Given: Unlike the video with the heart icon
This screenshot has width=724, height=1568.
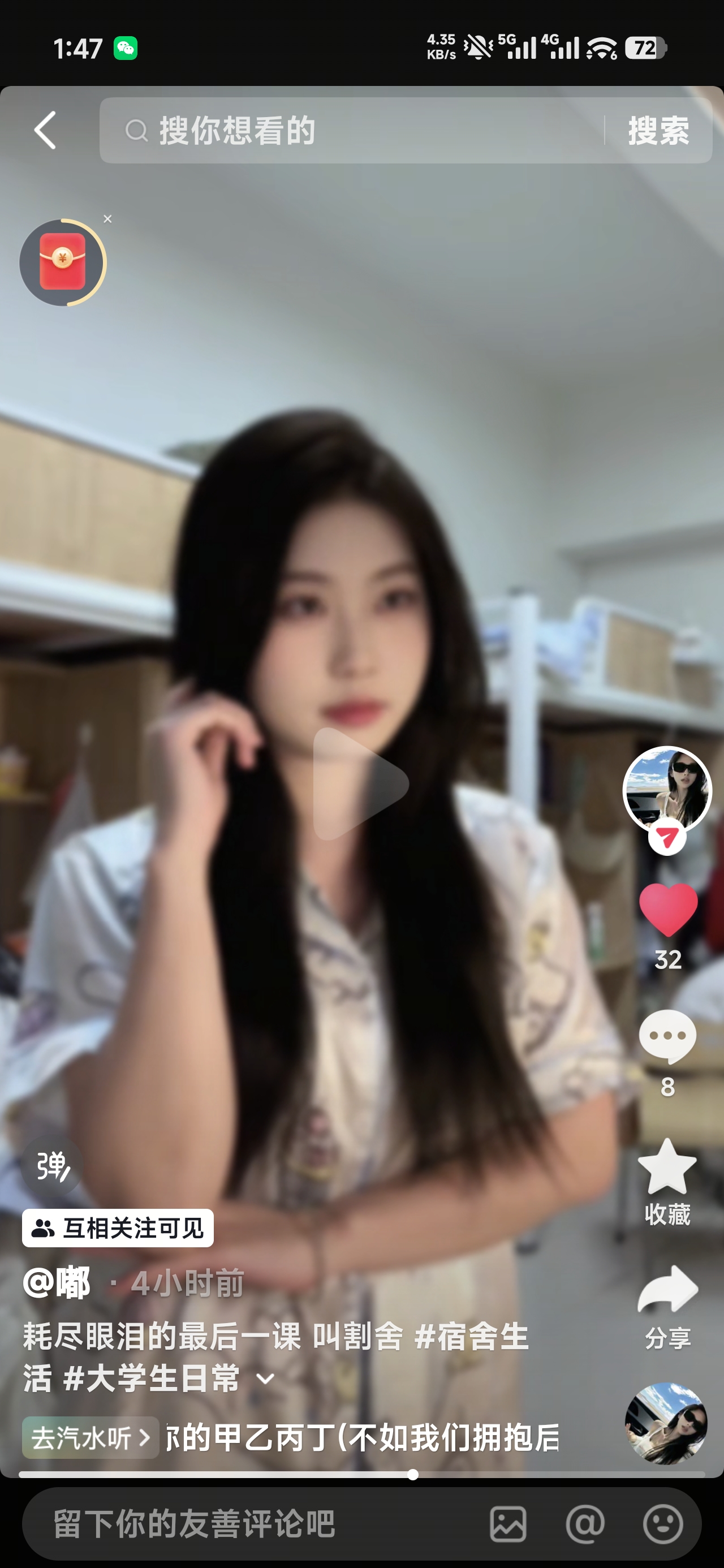Looking at the screenshot, I should pyautogui.click(x=668, y=910).
